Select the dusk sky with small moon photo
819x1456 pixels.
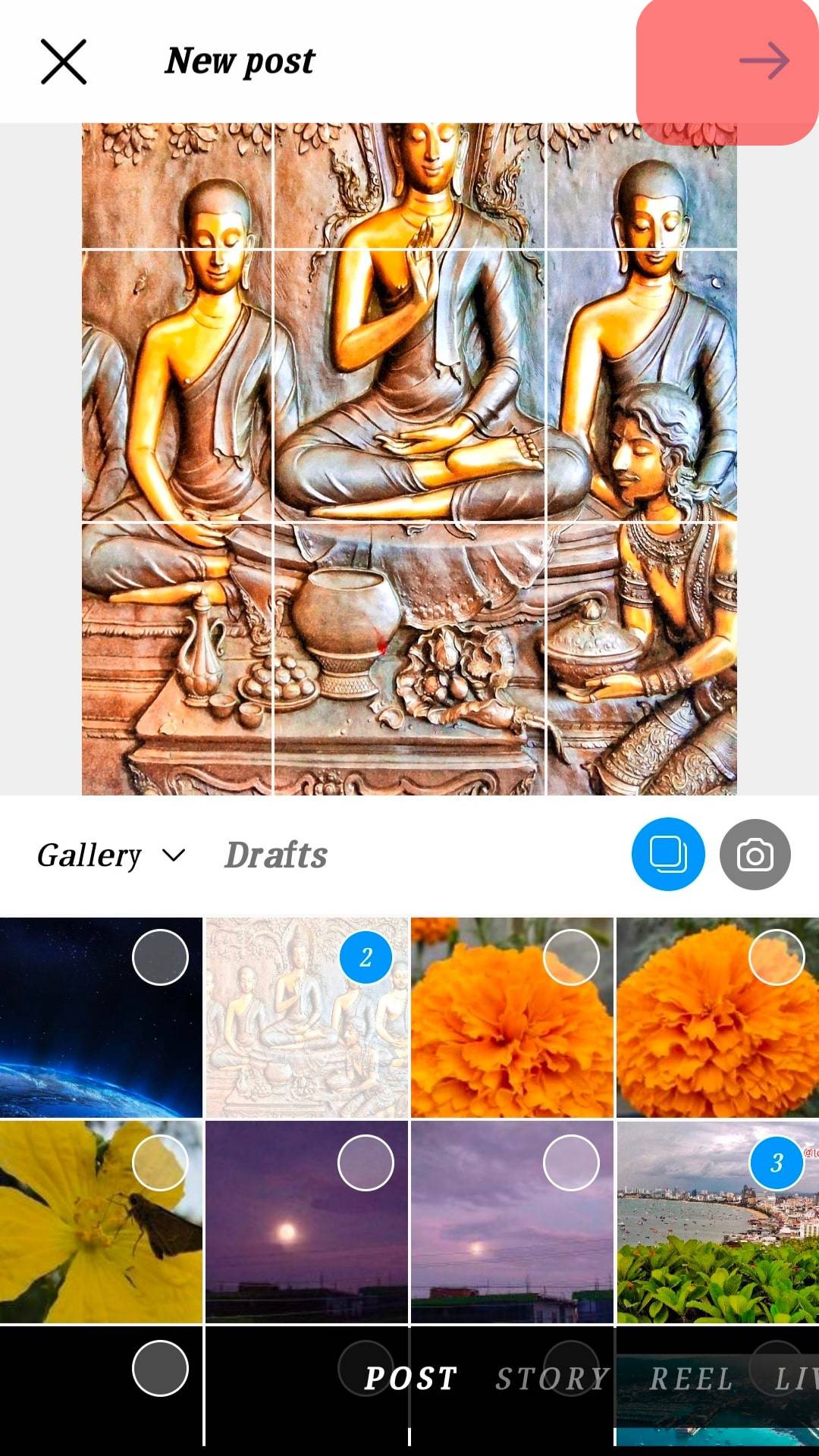tap(512, 1222)
